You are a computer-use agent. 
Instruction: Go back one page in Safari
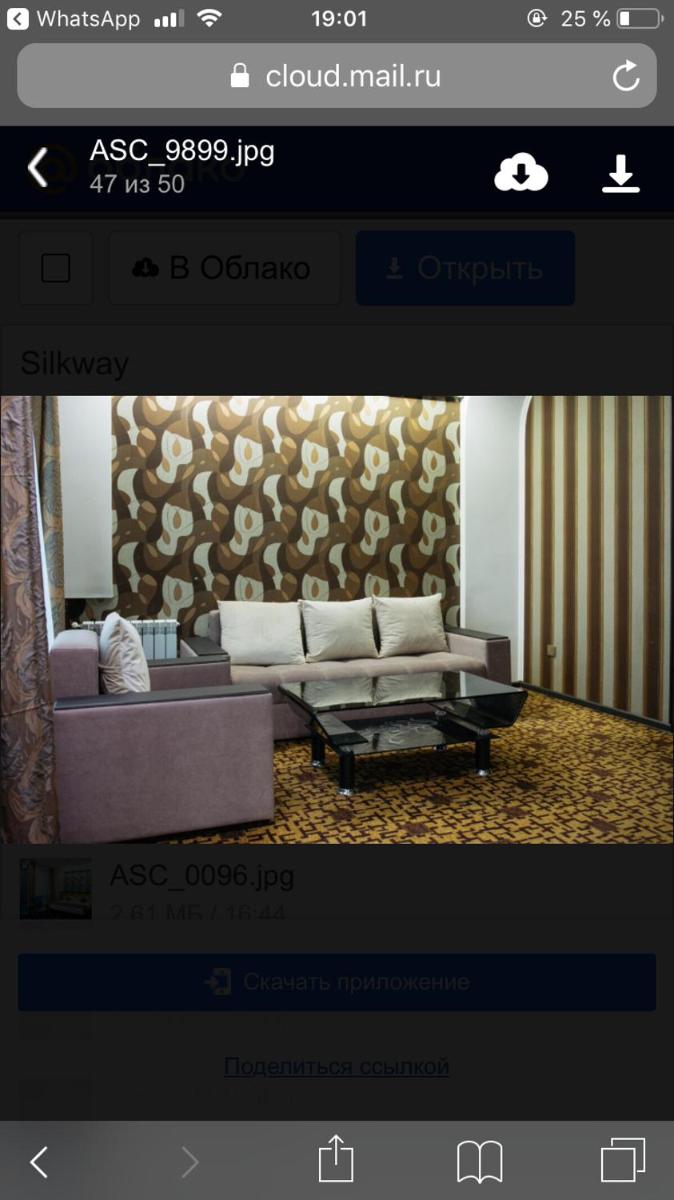39,1162
